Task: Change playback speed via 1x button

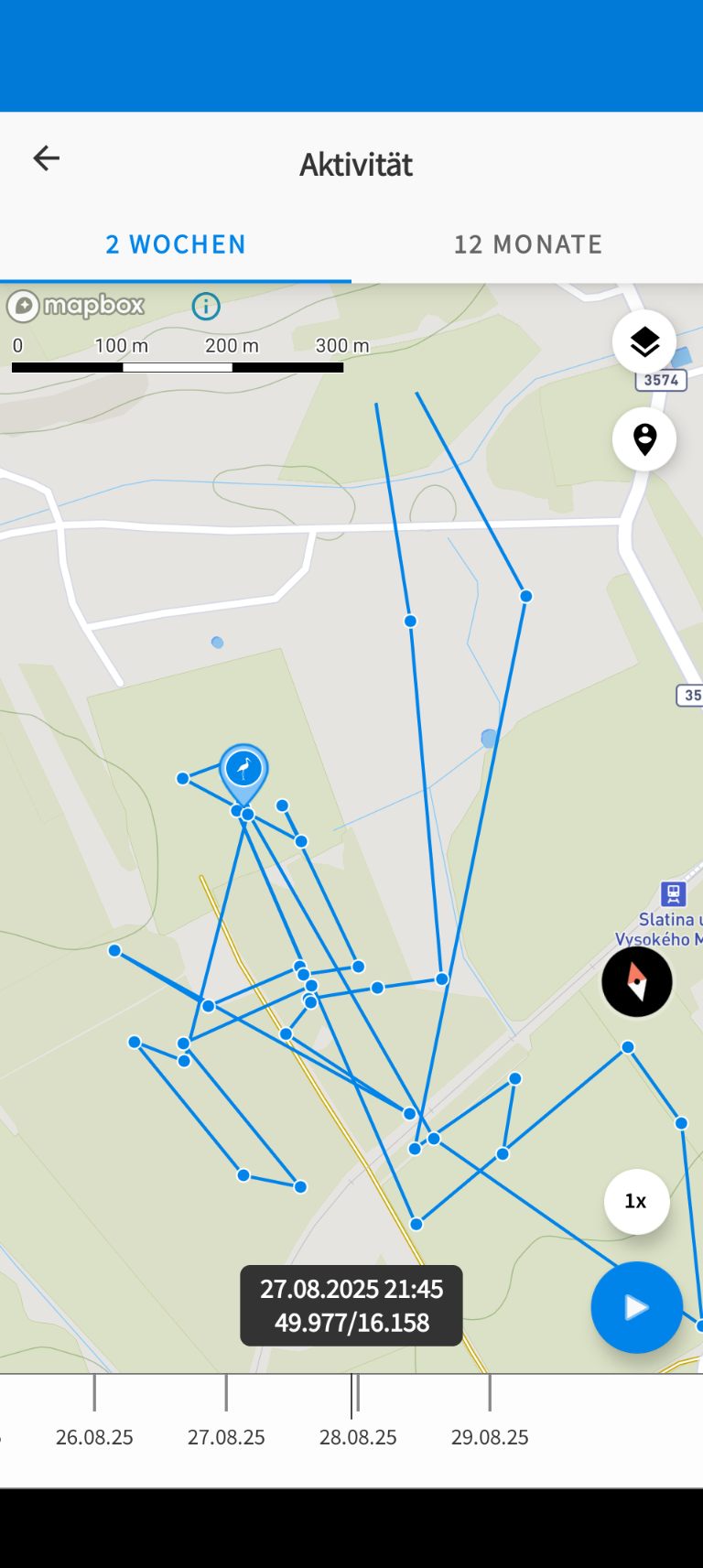Action: (x=636, y=1201)
